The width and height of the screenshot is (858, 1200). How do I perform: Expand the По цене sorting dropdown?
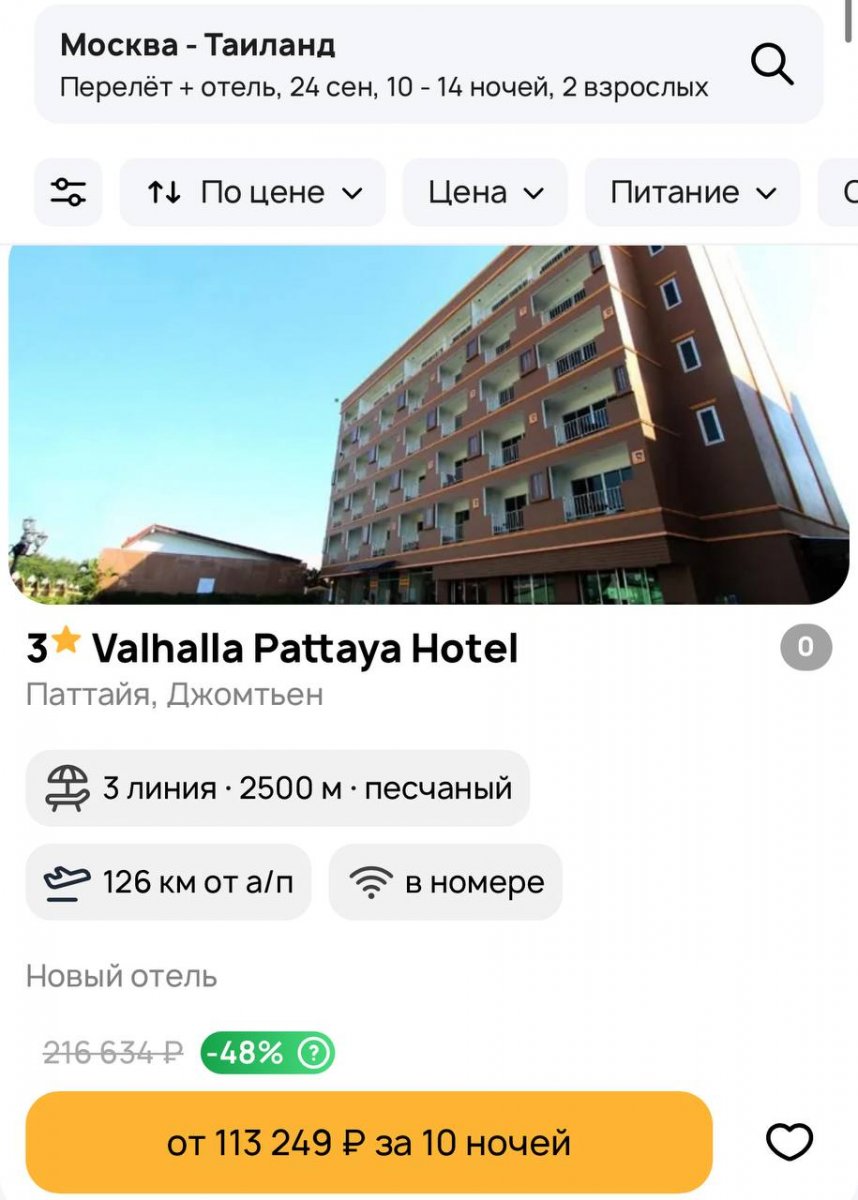coord(253,192)
